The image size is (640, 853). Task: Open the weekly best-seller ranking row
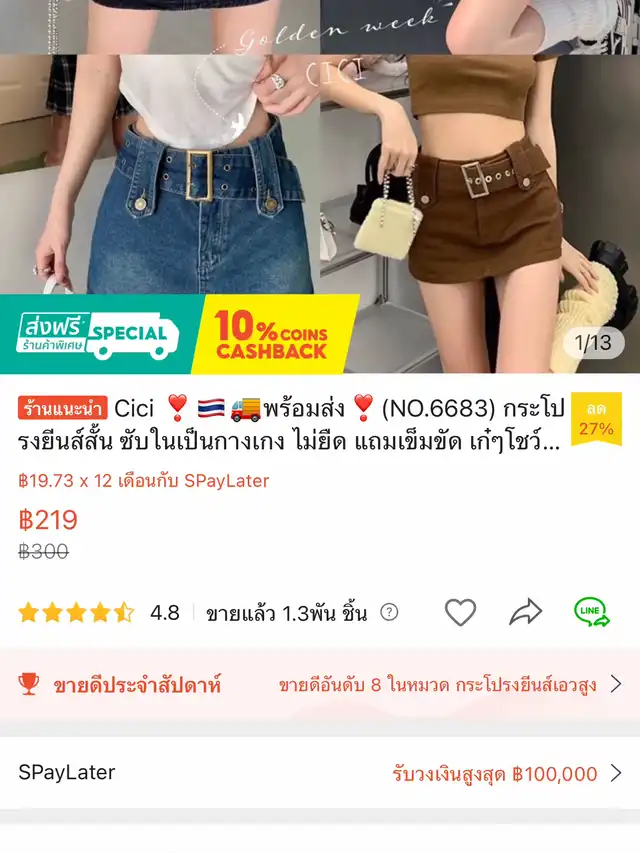tap(320, 684)
